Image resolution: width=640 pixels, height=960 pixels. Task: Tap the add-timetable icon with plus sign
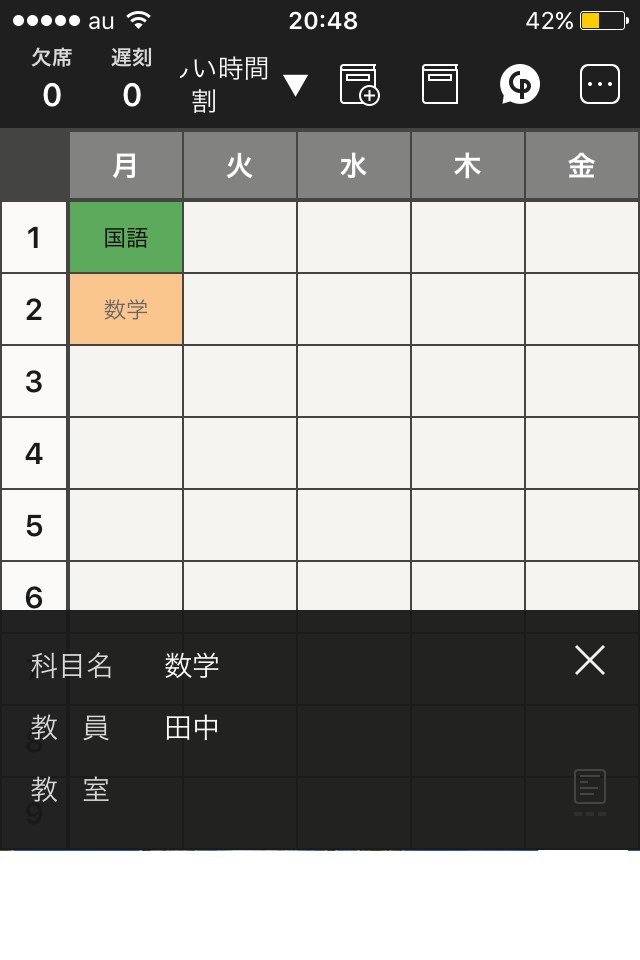click(360, 84)
